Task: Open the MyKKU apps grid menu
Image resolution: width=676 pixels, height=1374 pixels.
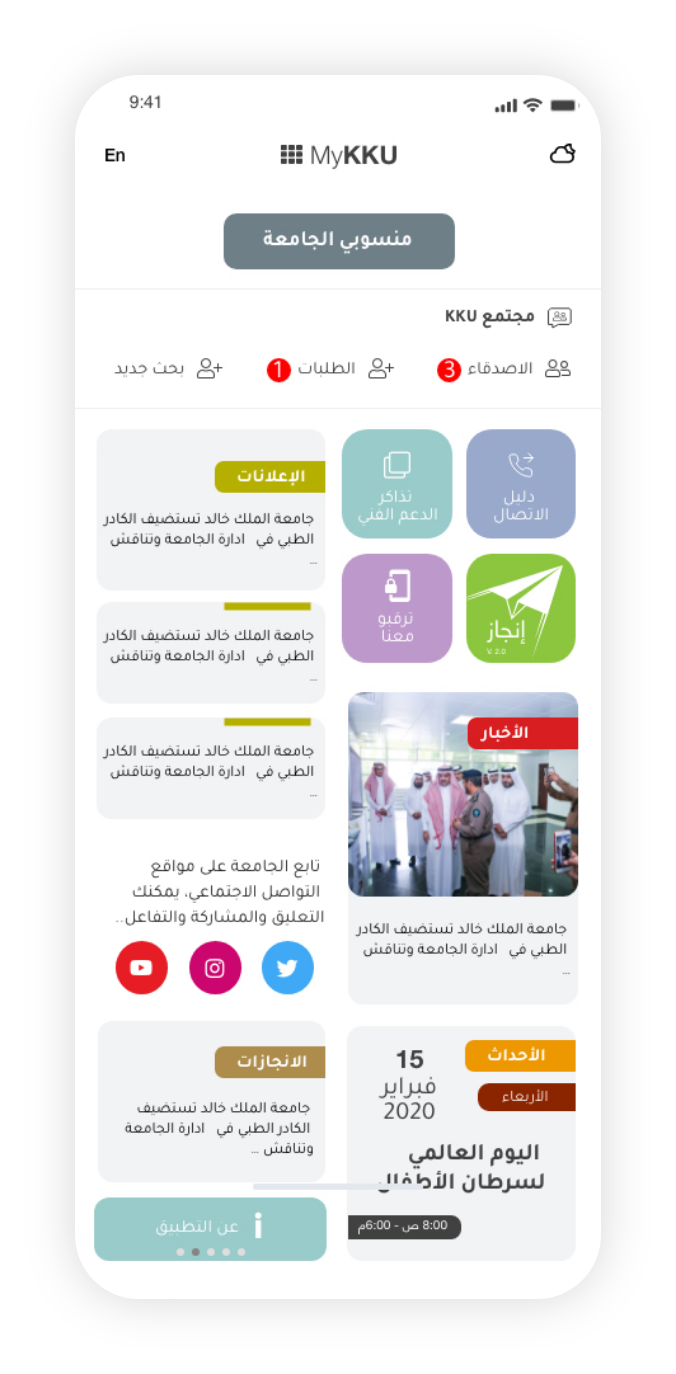Action: (291, 154)
